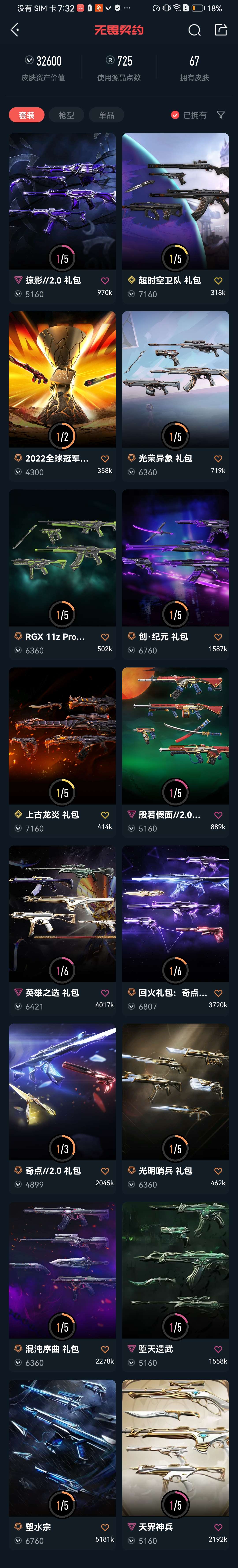Open the 掠影//2.0 礼包 card

(x=62, y=201)
